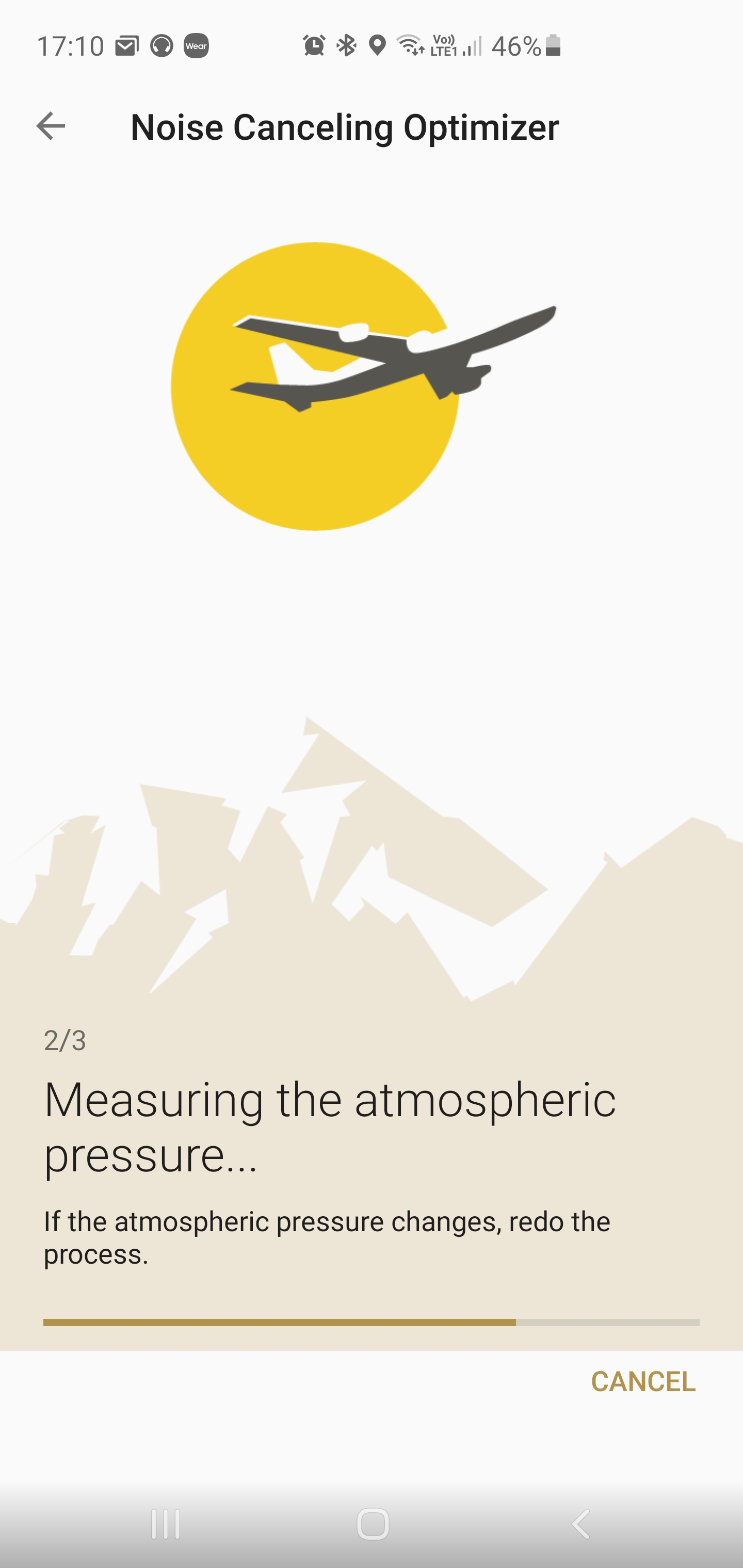Cancel the atmospheric pressure measurement
Image resolution: width=743 pixels, height=1568 pixels.
click(643, 1381)
